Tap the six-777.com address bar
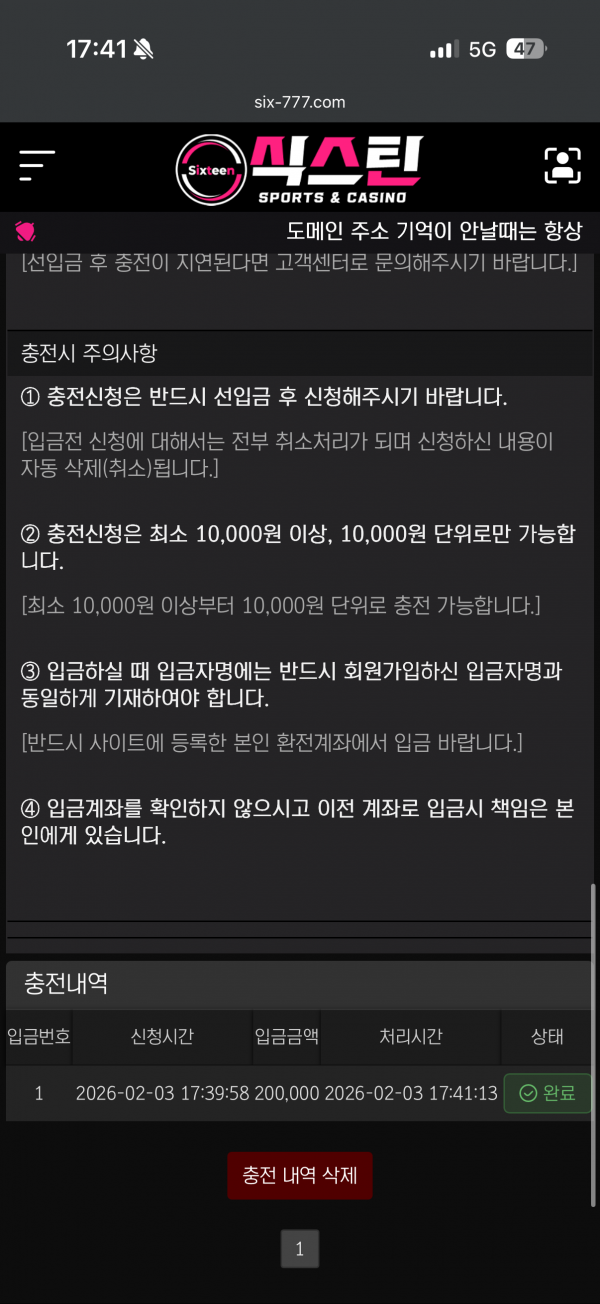Image resolution: width=600 pixels, height=1304 pixels. pos(300,102)
